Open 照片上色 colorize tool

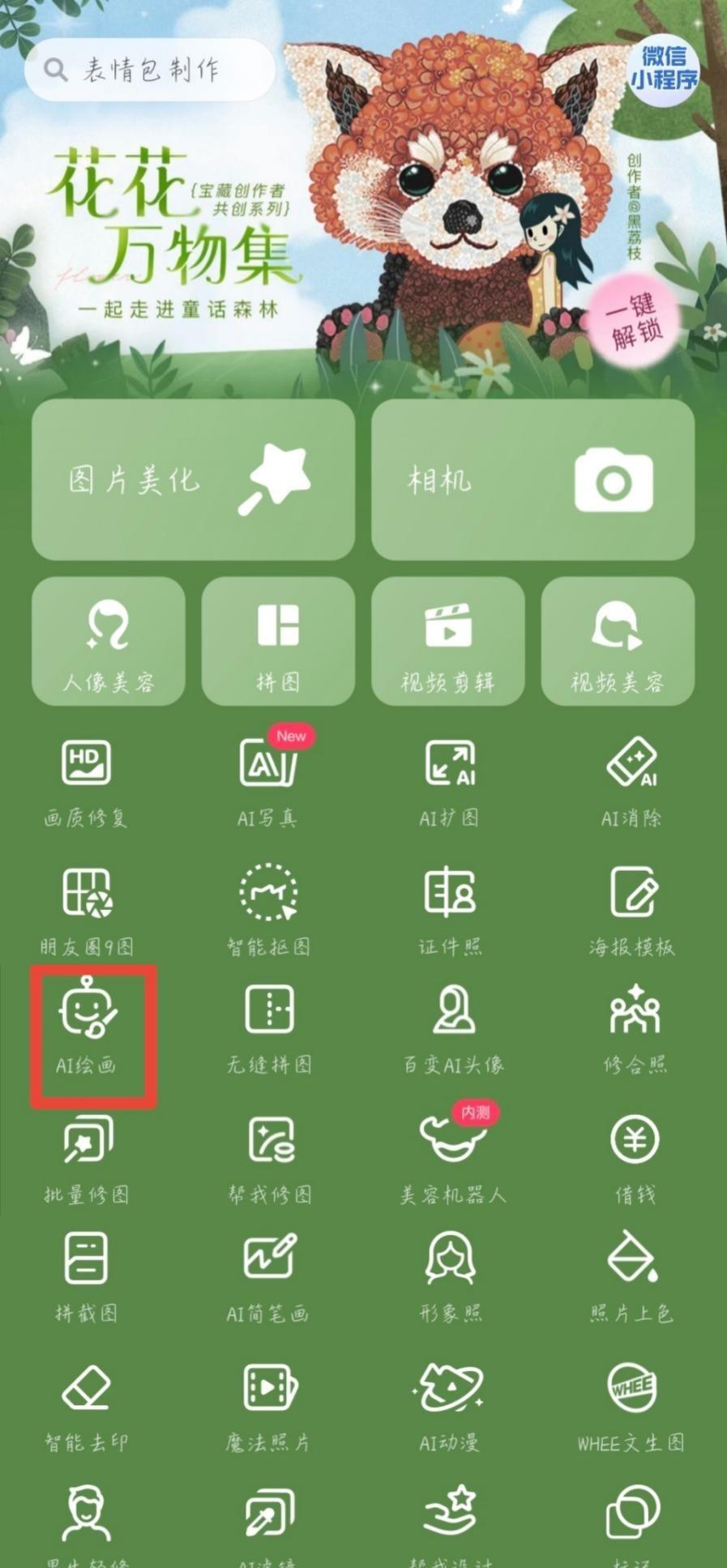632,1276
